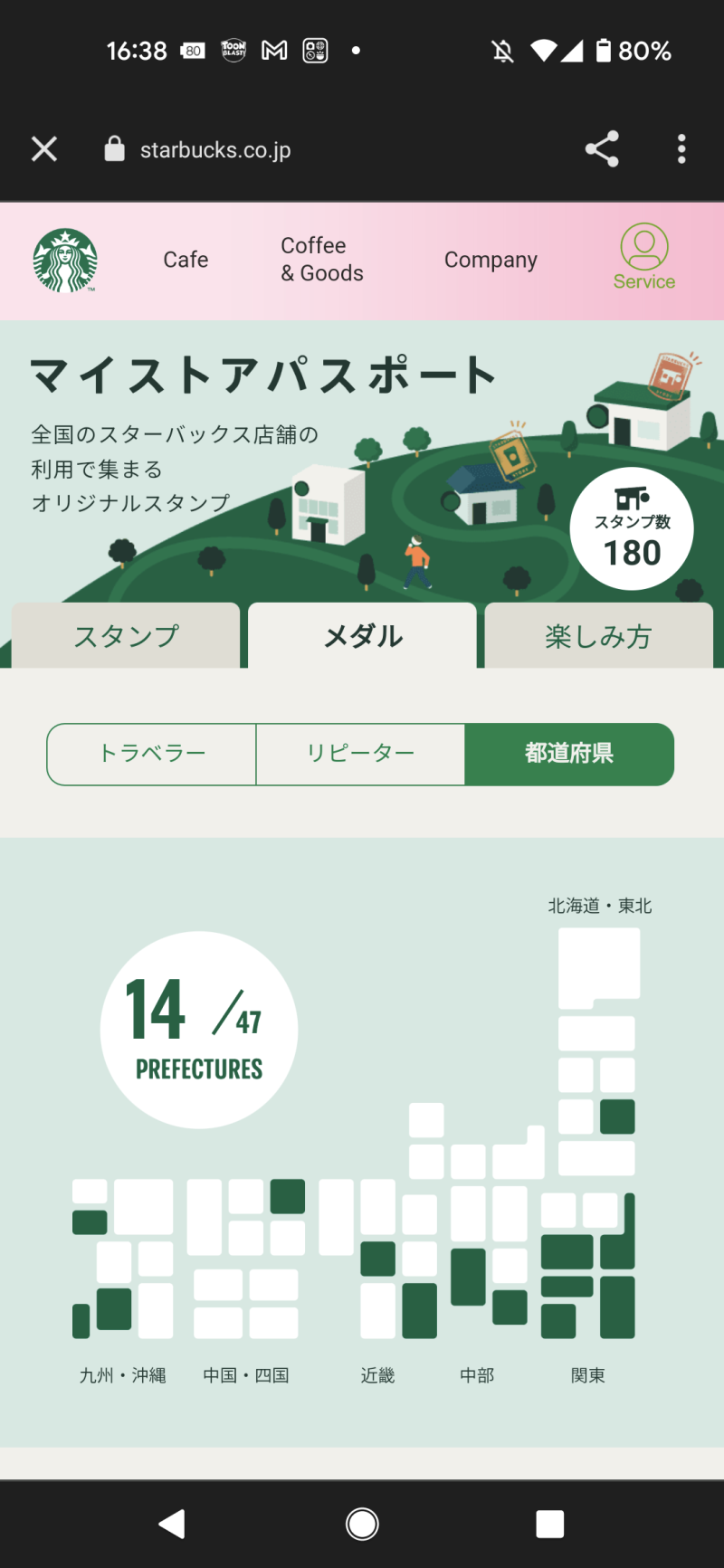This screenshot has height=1568, width=724.
Task: Switch to the 楽しみ方 tab
Action: (598, 636)
